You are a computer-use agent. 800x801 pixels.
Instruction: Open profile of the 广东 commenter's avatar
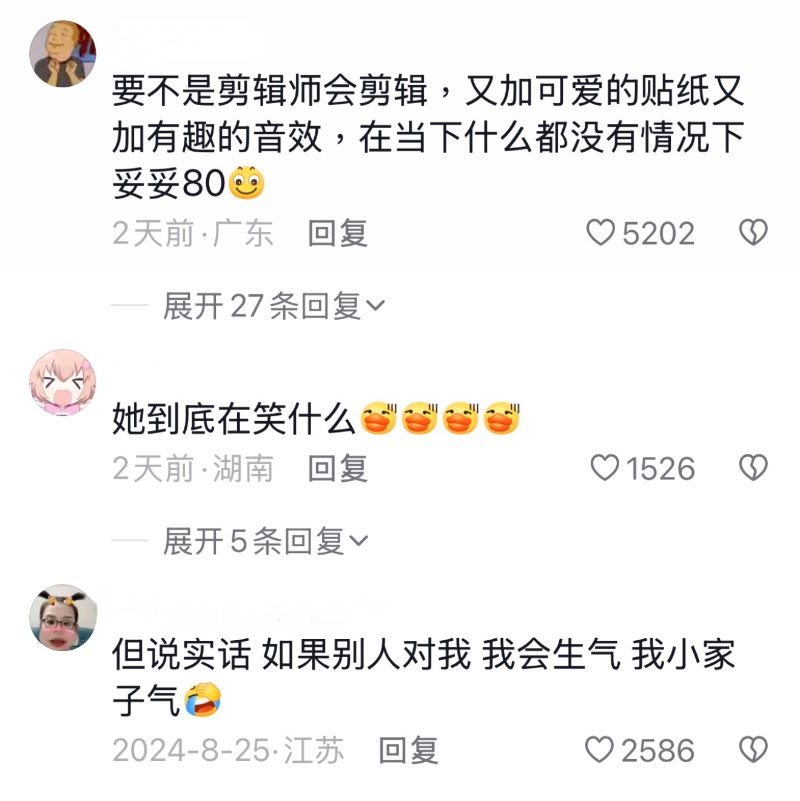[63, 52]
